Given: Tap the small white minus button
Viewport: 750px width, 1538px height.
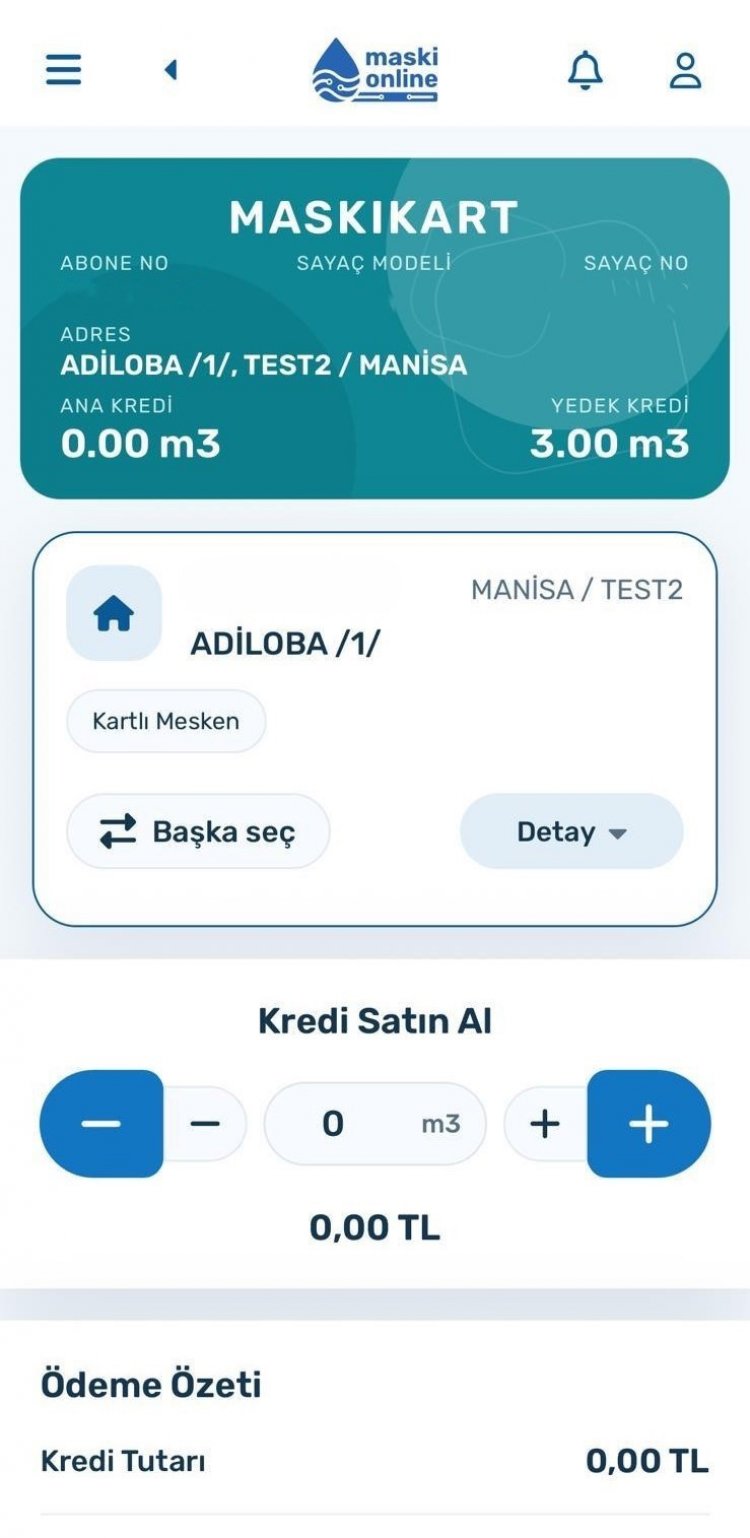Looking at the screenshot, I should (x=205, y=1124).
